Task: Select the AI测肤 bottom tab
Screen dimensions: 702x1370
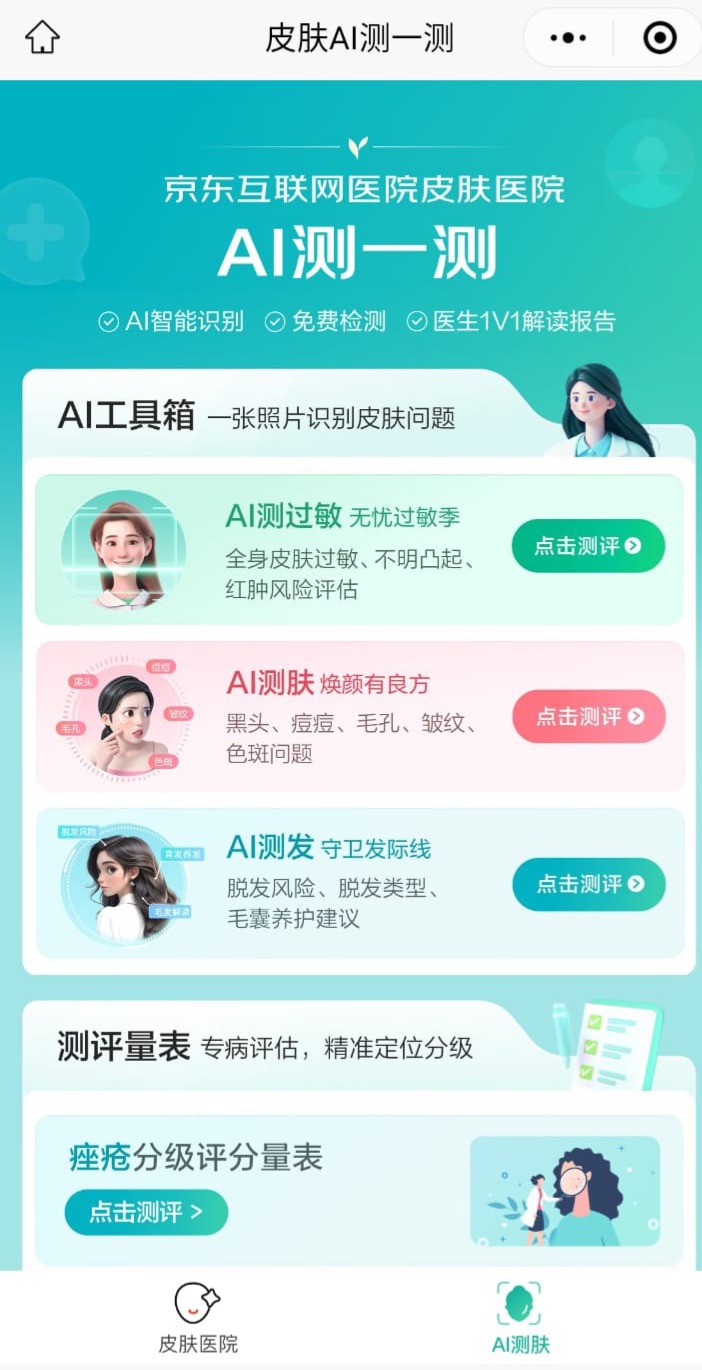Action: click(520, 1317)
